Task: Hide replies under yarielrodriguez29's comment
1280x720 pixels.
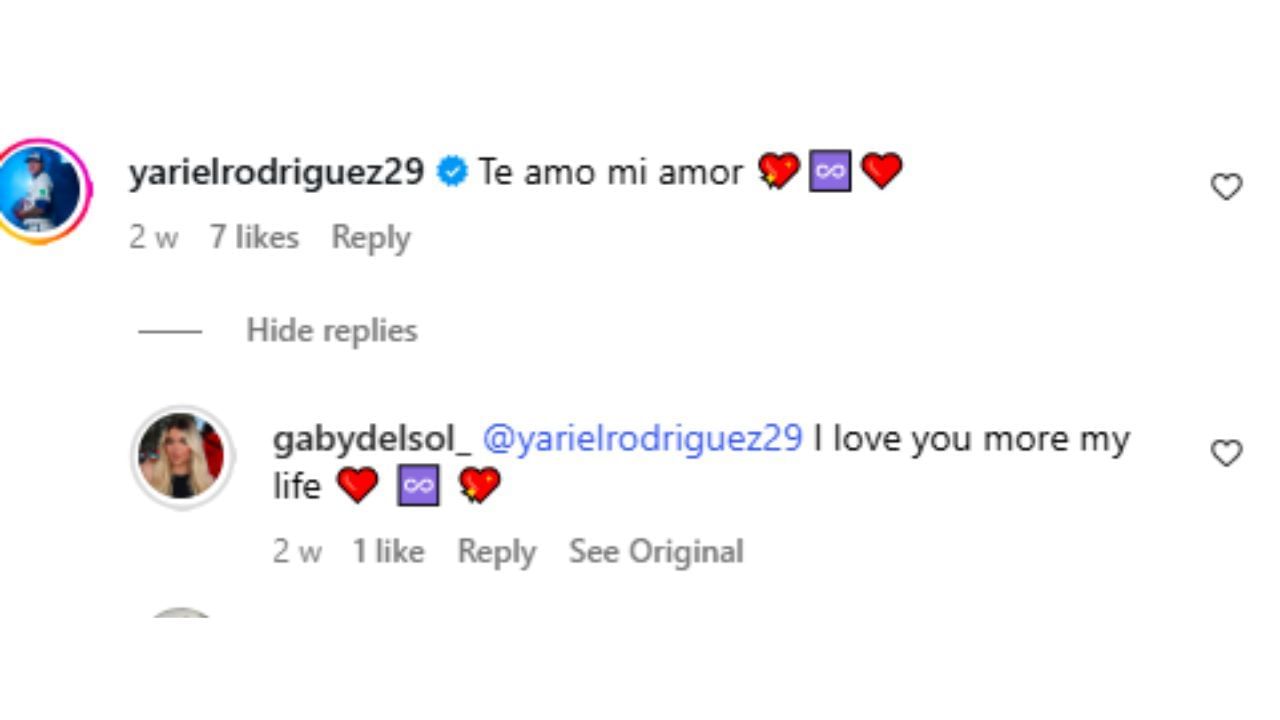Action: [331, 331]
